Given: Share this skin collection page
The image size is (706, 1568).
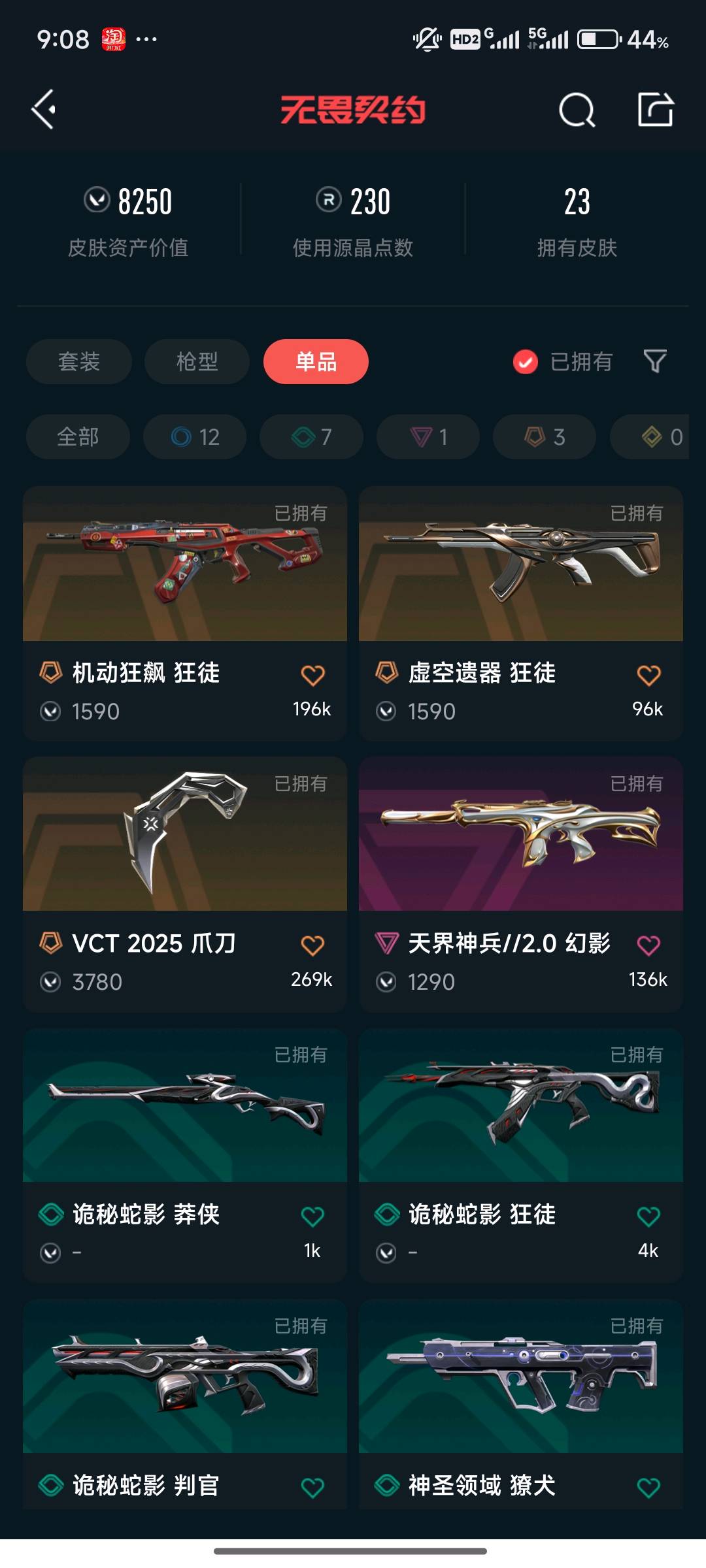Looking at the screenshot, I should tap(656, 110).
